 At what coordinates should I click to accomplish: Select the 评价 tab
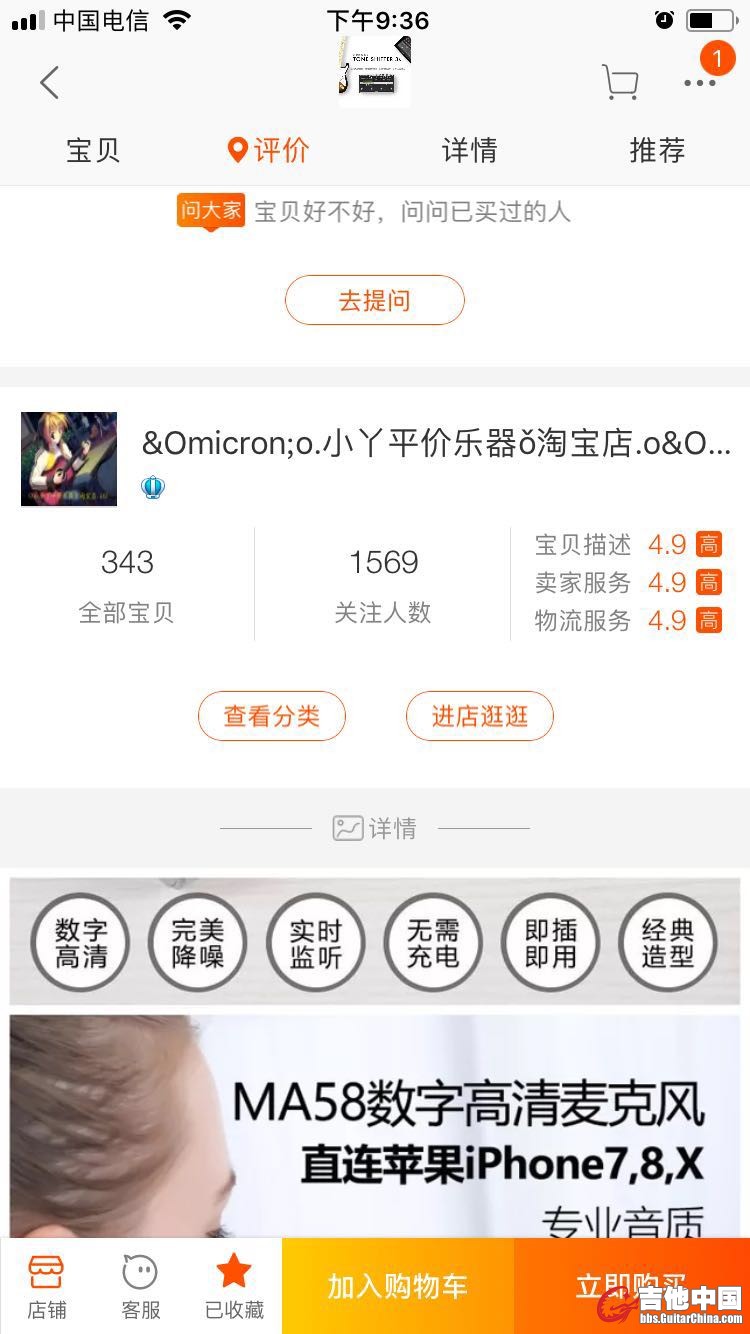coord(268,151)
